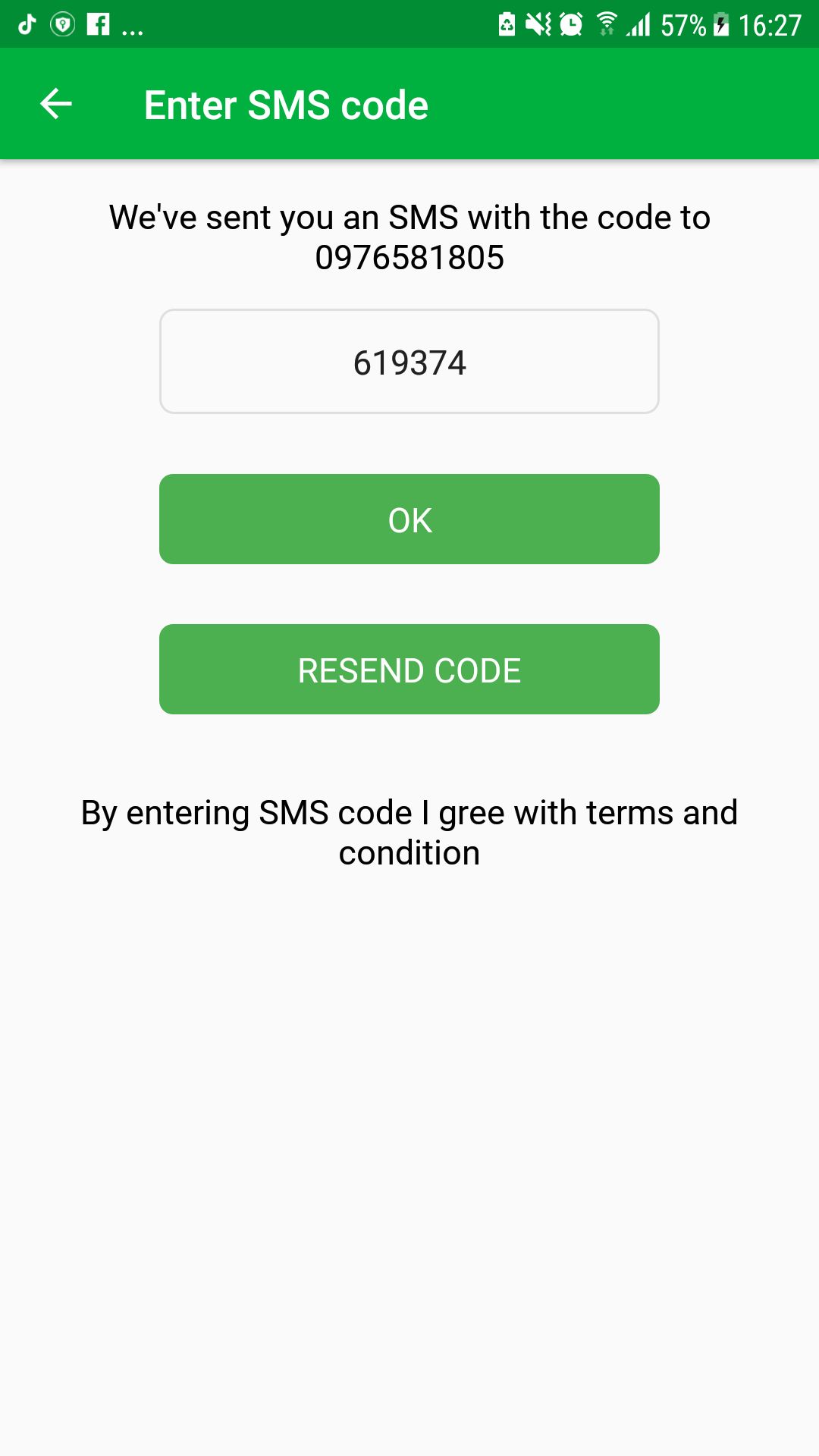Confirm the code with OK button

pos(409,519)
